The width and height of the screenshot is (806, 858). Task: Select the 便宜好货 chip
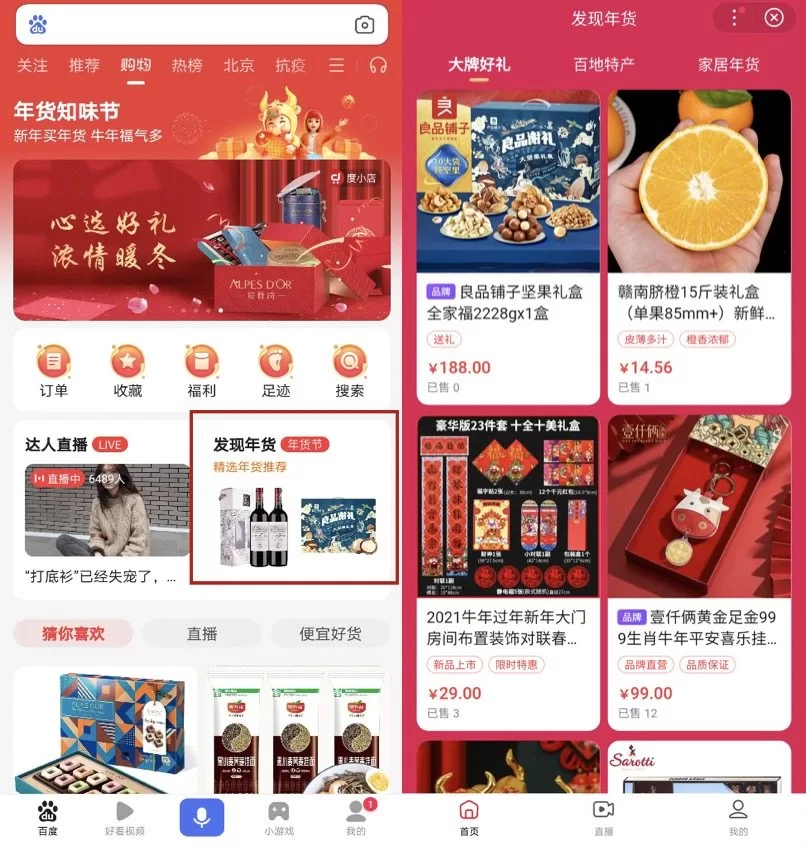[x=331, y=633]
